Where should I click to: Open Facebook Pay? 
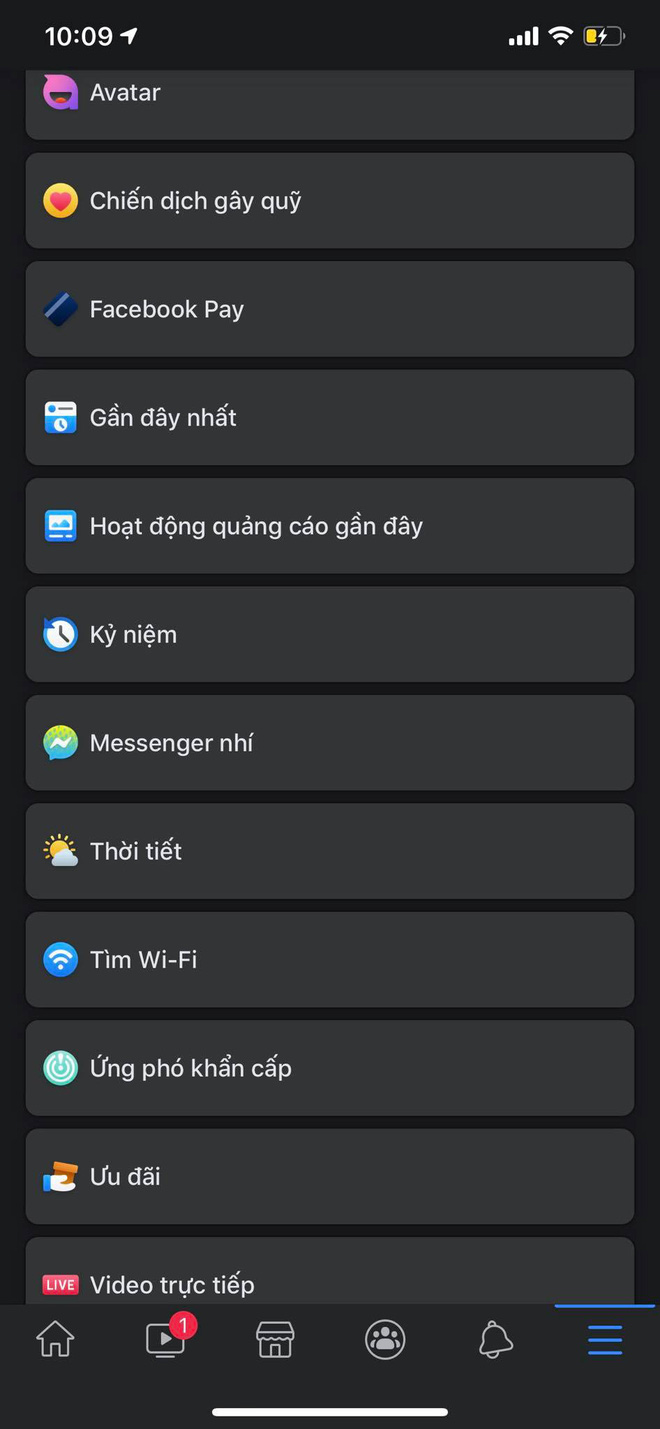coord(330,309)
